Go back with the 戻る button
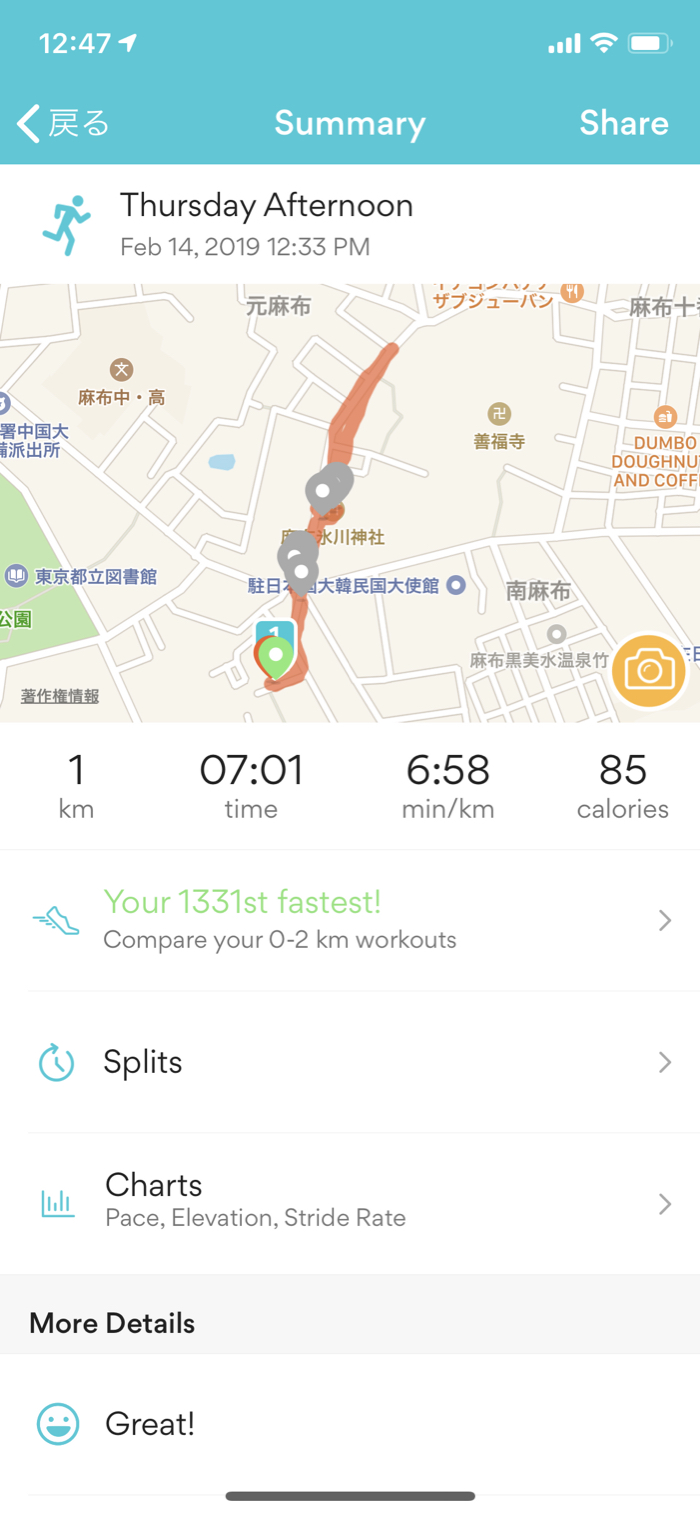This screenshot has width=700, height=1516. (x=62, y=123)
